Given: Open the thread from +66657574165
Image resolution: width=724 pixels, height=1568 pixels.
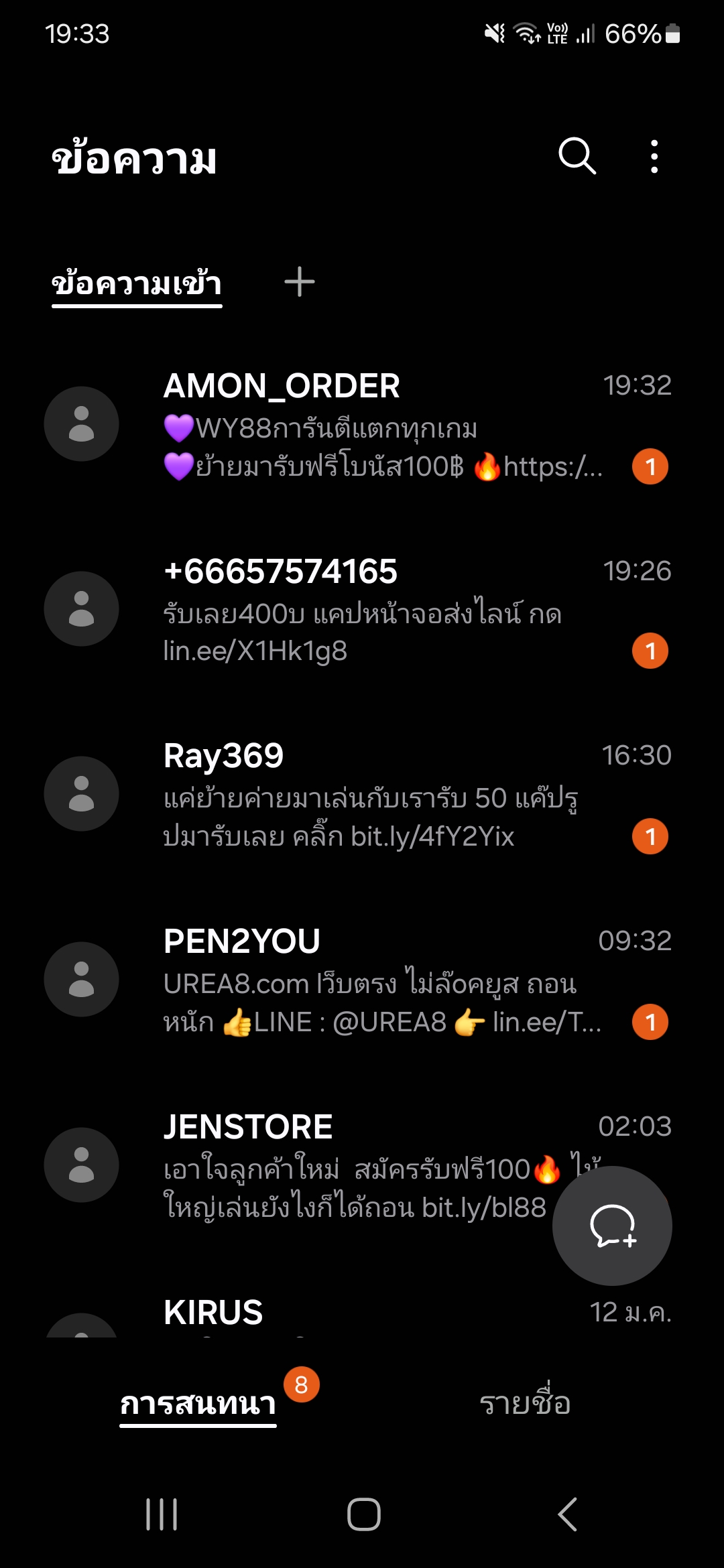Looking at the screenshot, I should 362,610.
